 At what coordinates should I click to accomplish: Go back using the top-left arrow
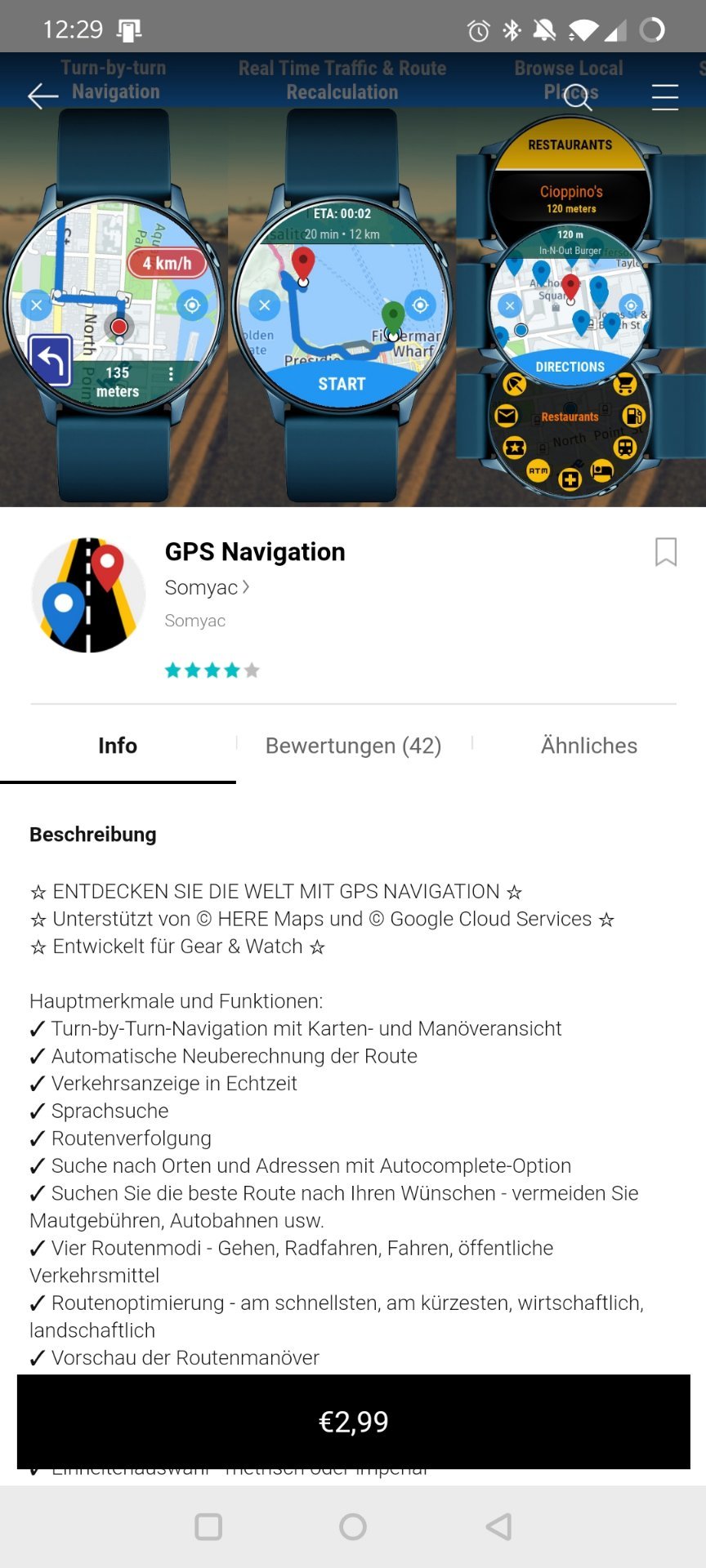(42, 96)
